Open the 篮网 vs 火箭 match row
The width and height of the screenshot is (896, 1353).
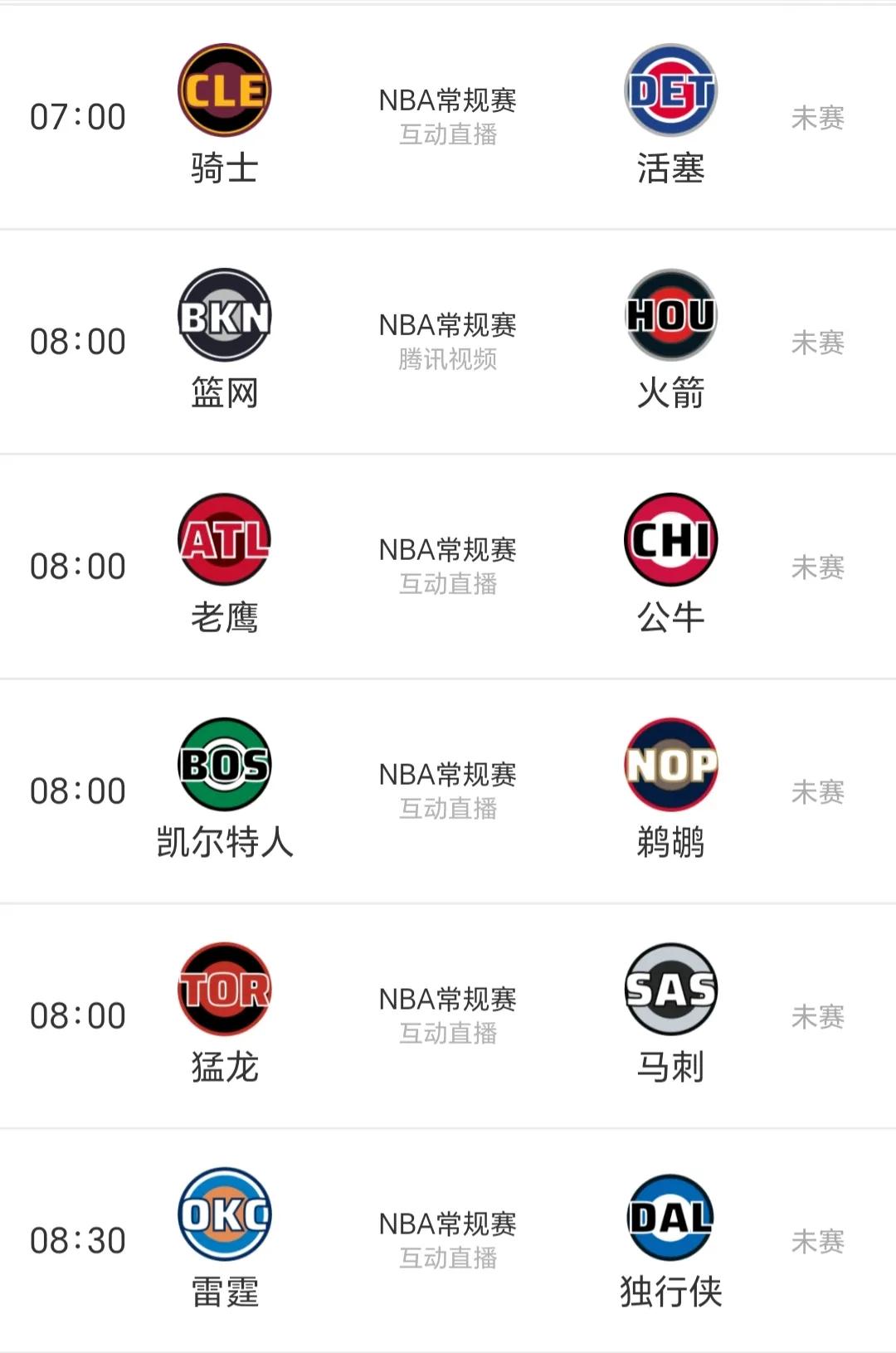(447, 341)
